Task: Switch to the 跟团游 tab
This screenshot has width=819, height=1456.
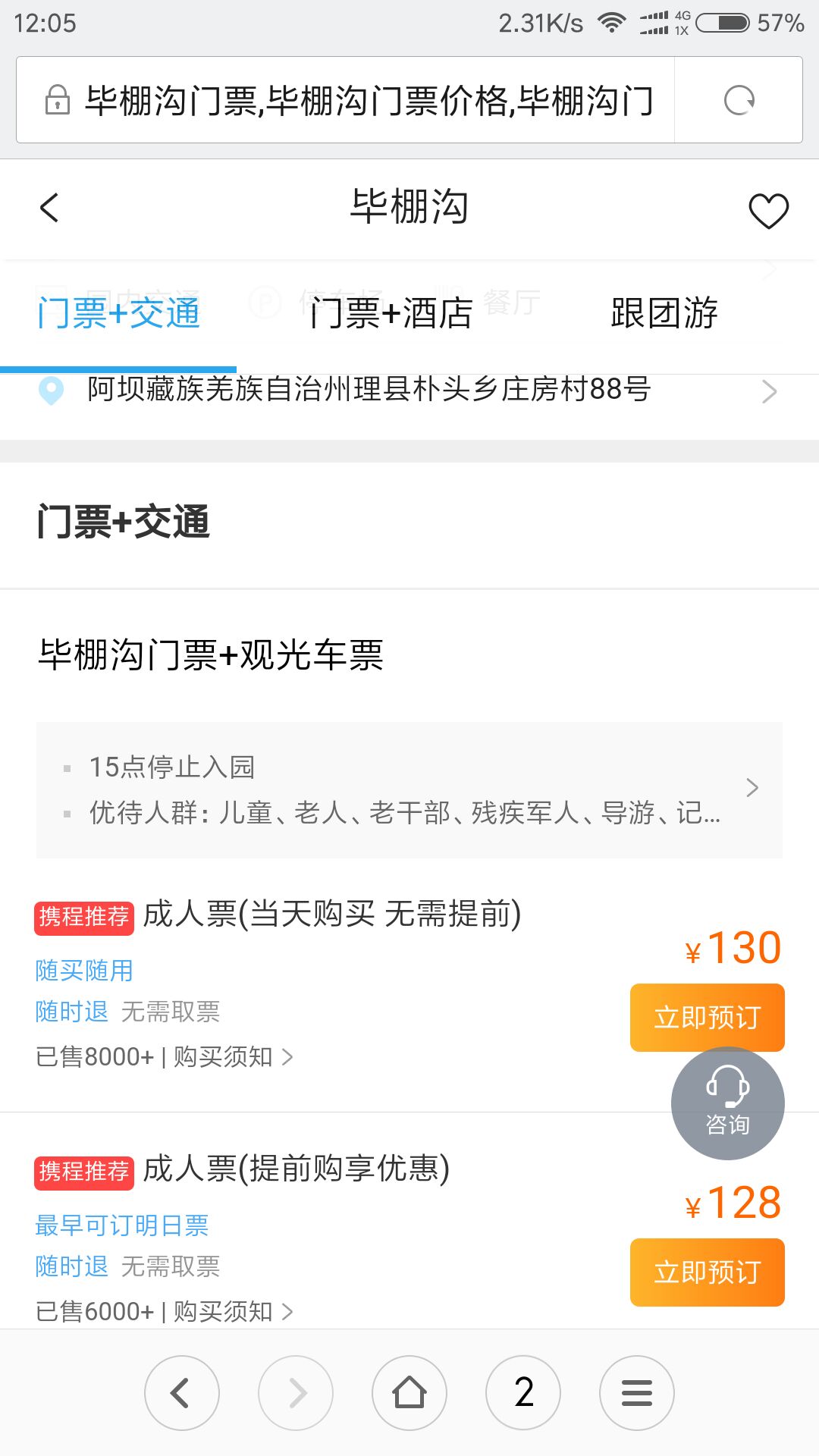Action: [x=664, y=313]
